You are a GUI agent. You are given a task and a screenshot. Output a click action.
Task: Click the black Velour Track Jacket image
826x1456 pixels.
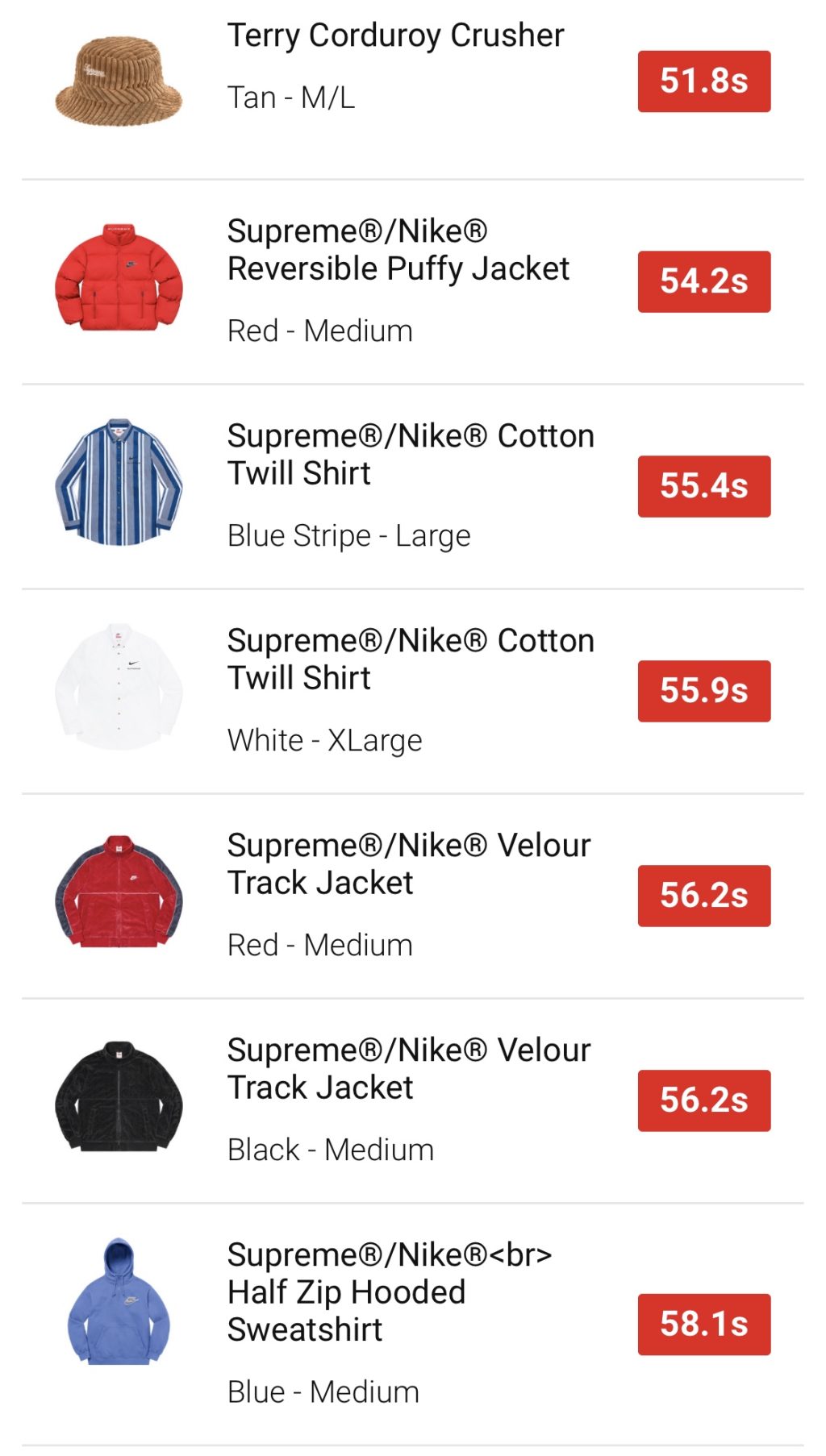(x=119, y=1096)
